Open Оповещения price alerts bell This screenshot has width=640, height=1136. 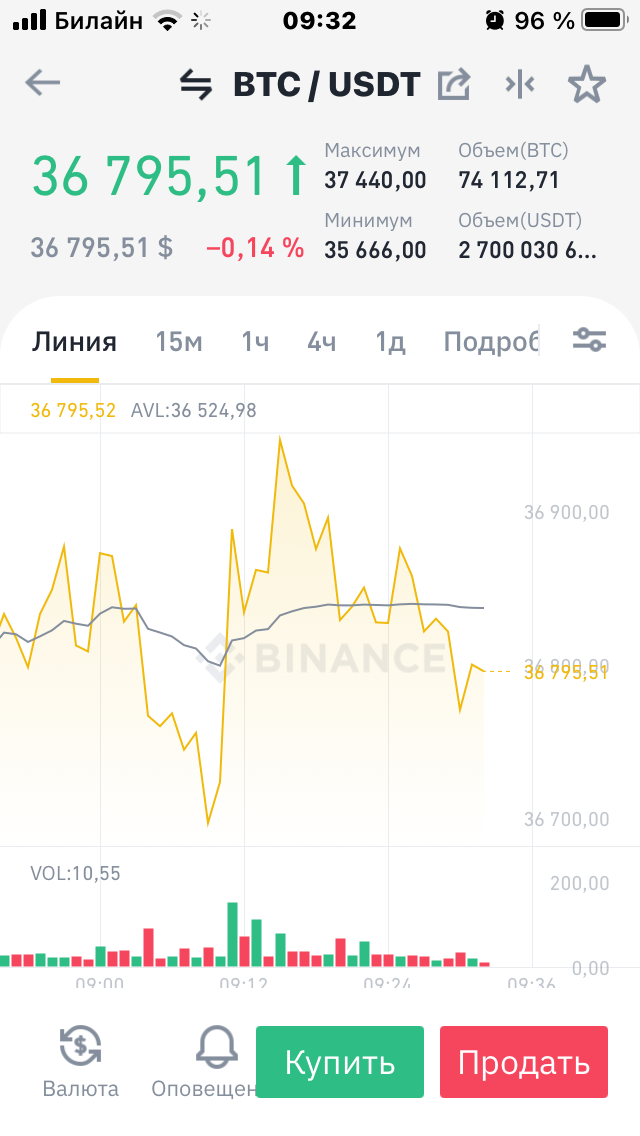click(x=204, y=1062)
